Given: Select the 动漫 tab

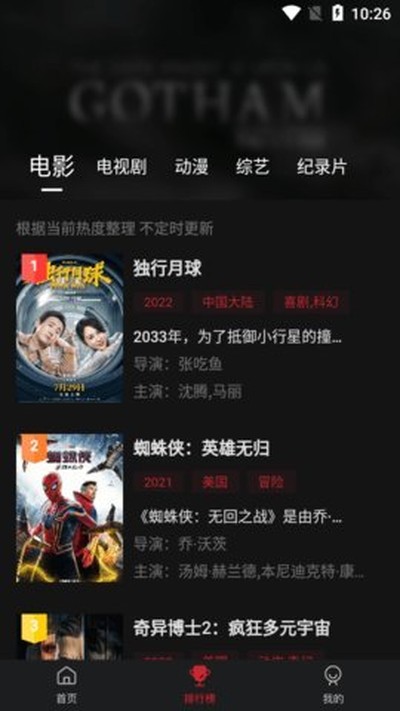Looking at the screenshot, I should [191, 167].
